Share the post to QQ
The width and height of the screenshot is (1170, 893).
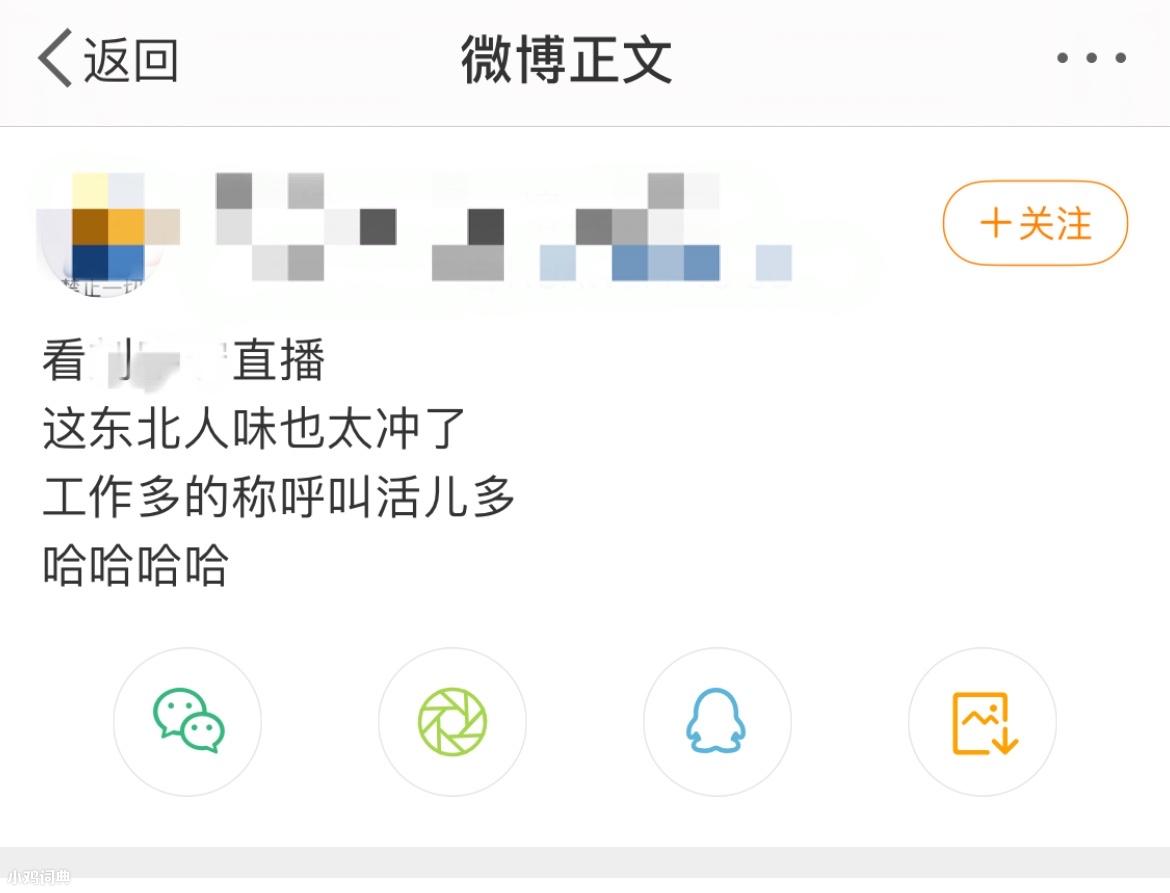pyautogui.click(x=716, y=721)
